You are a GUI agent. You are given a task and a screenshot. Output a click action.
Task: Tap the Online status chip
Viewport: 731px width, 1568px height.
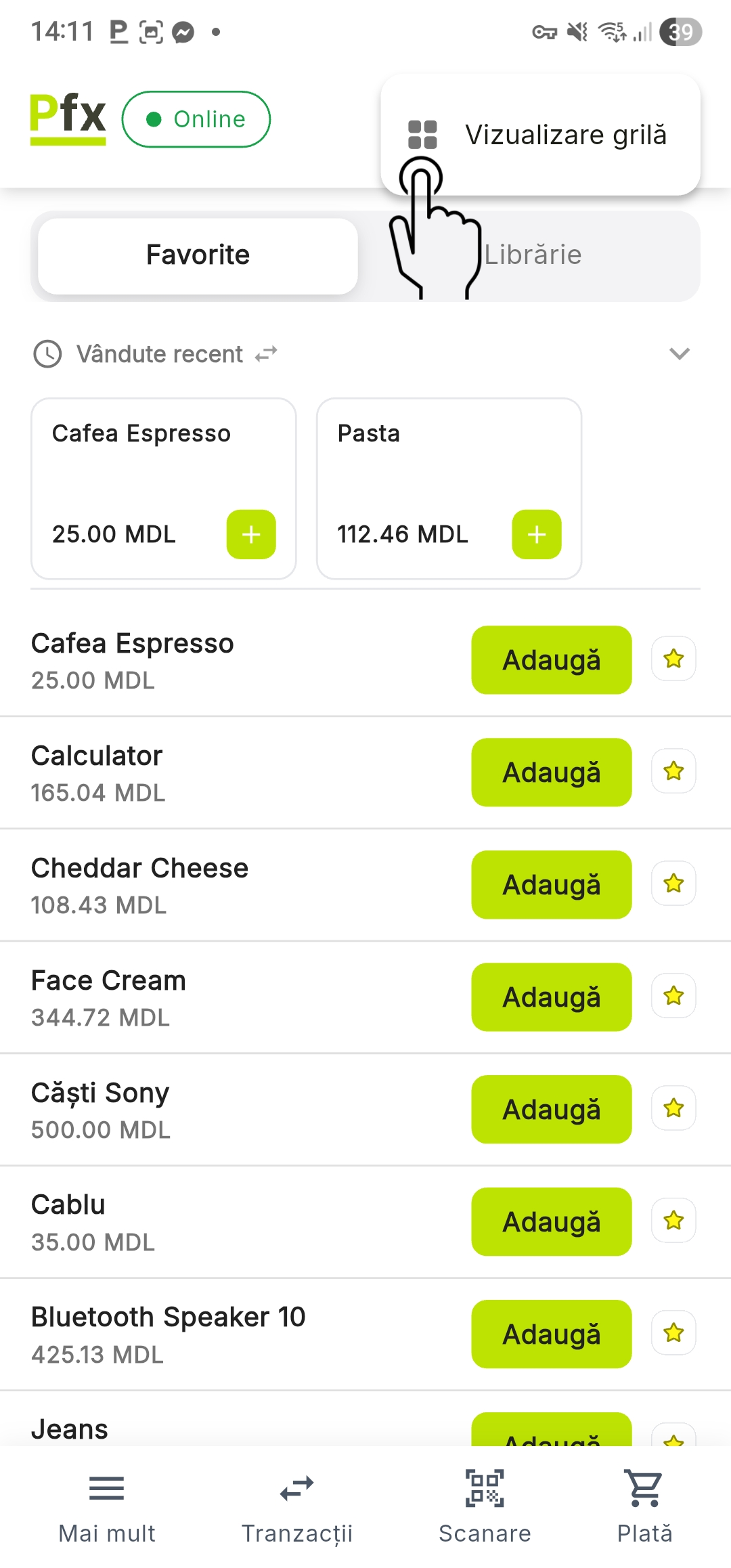196,119
